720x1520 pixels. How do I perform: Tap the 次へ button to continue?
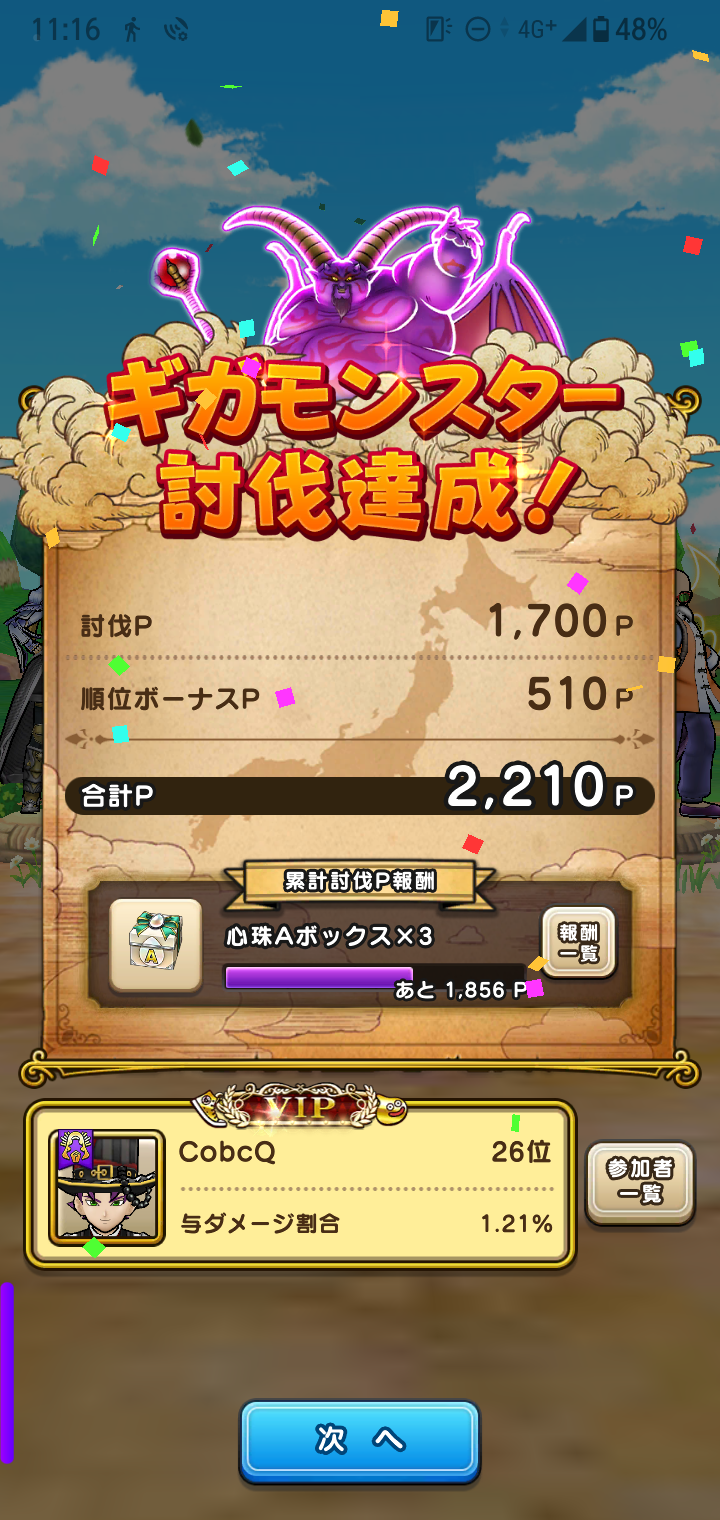pos(359,1440)
